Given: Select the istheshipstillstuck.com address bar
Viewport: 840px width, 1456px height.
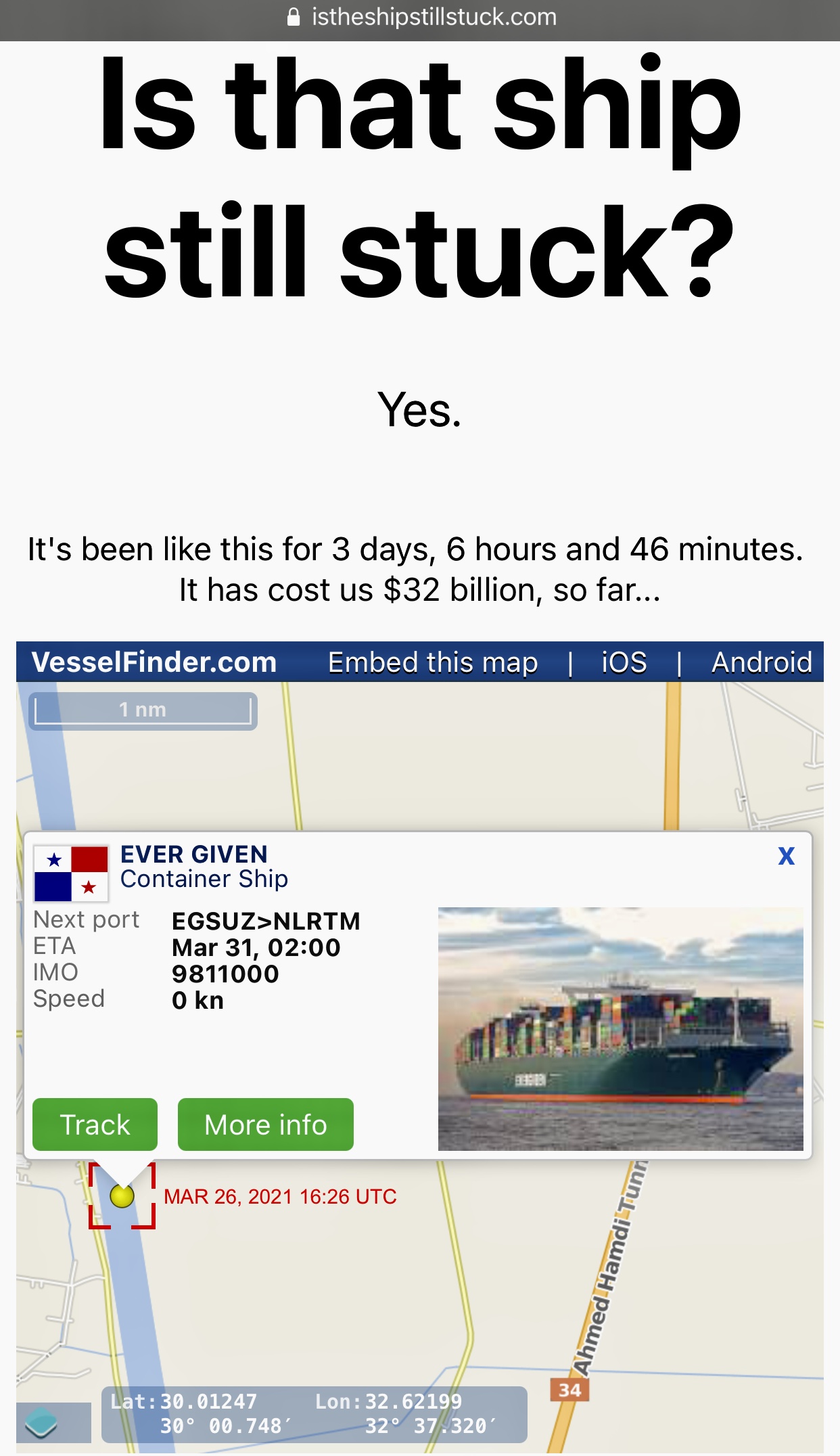Looking at the screenshot, I should [433, 17].
